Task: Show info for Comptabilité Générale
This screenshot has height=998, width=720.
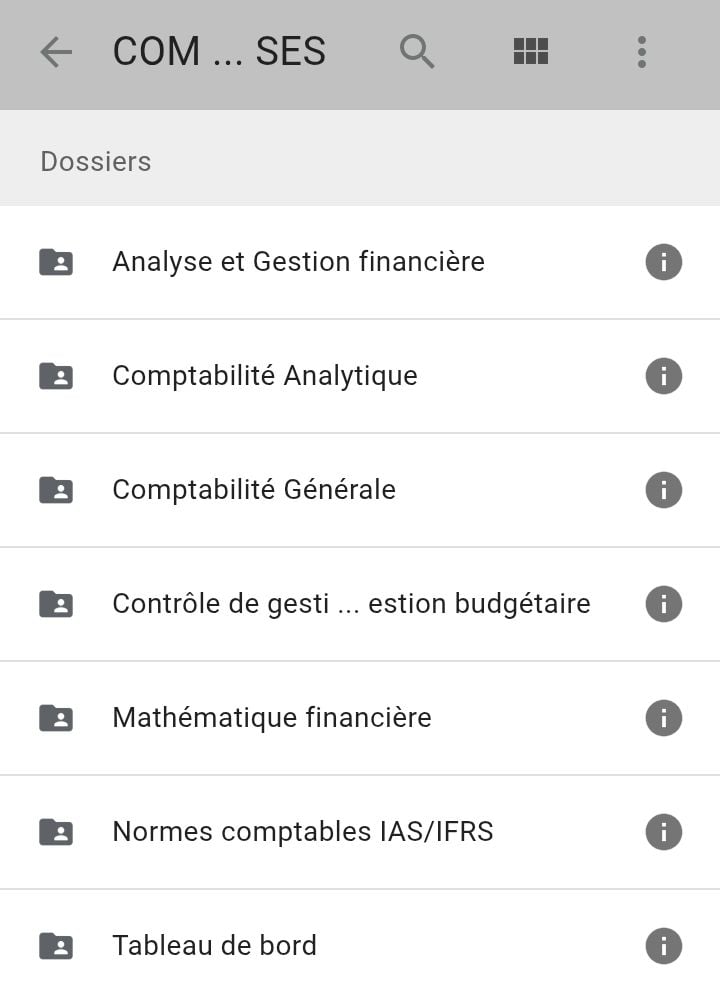Action: [663, 490]
